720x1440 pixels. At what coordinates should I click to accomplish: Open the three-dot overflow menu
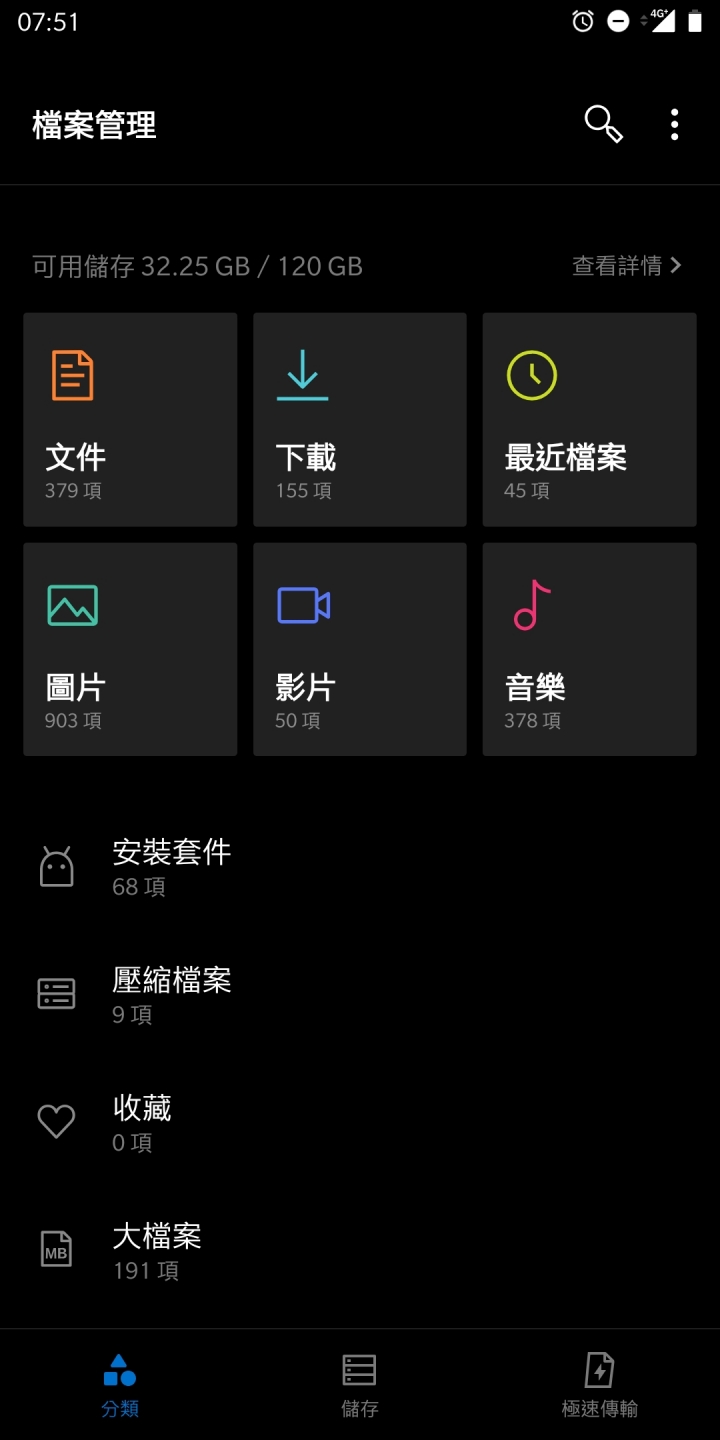(x=675, y=124)
